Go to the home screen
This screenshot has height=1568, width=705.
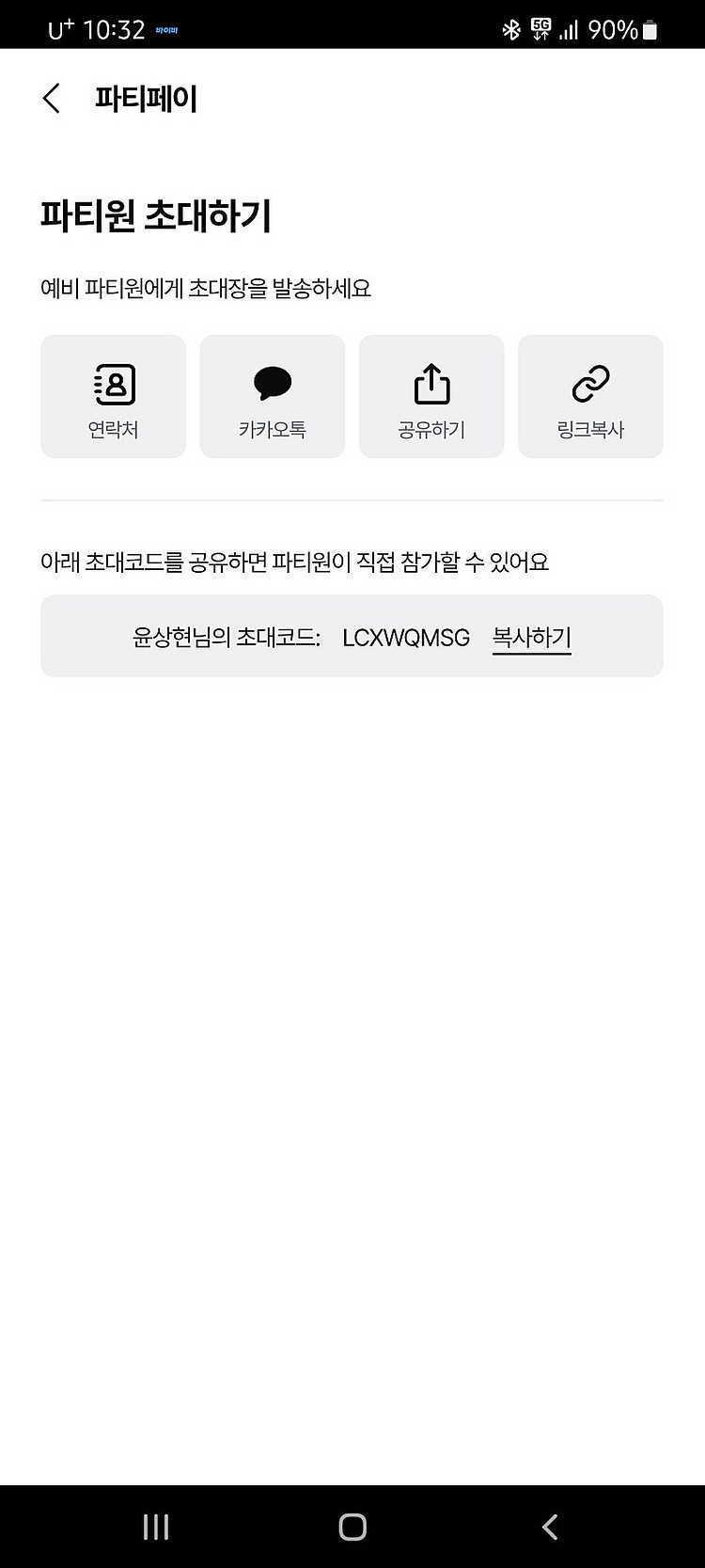[x=352, y=1527]
